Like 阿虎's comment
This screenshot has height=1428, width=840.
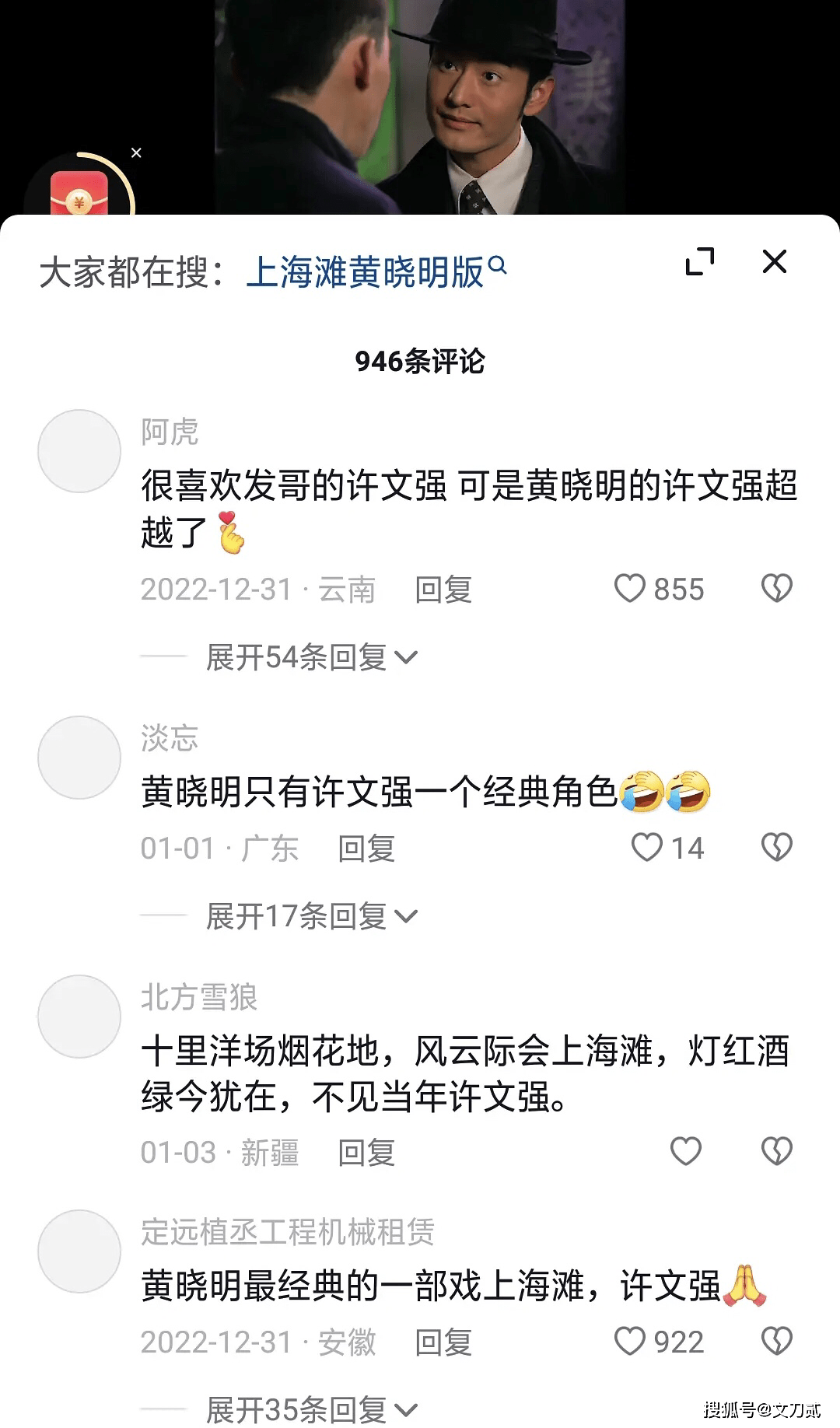click(x=630, y=589)
